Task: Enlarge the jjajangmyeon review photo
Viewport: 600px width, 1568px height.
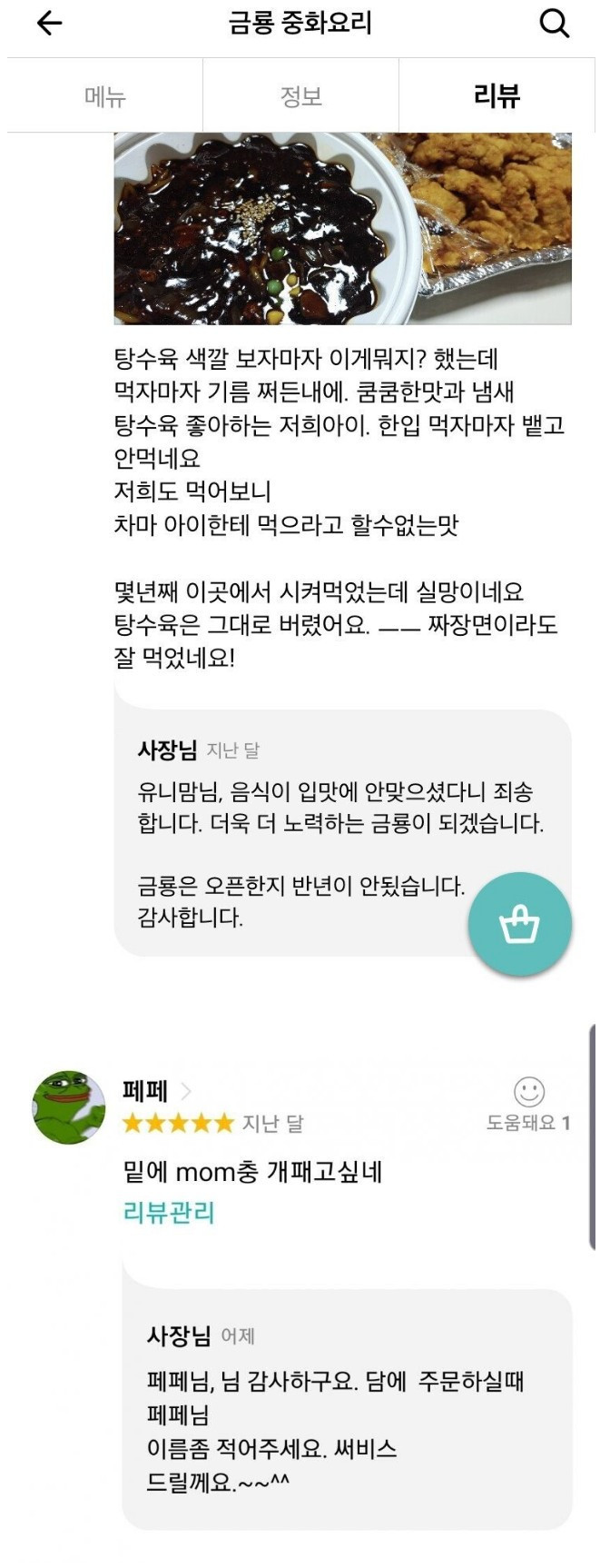Action: coord(342,228)
